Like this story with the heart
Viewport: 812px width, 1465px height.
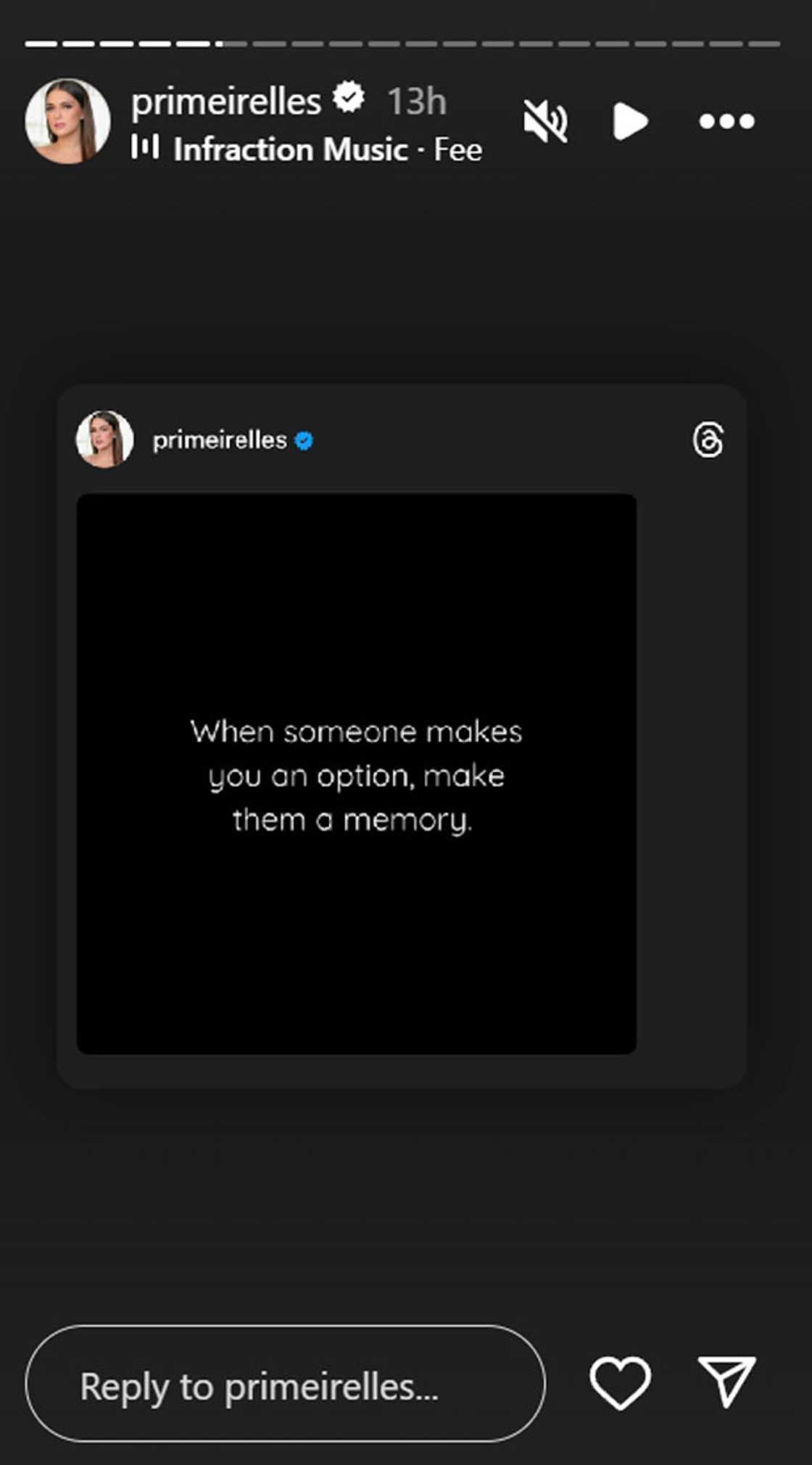click(620, 1382)
